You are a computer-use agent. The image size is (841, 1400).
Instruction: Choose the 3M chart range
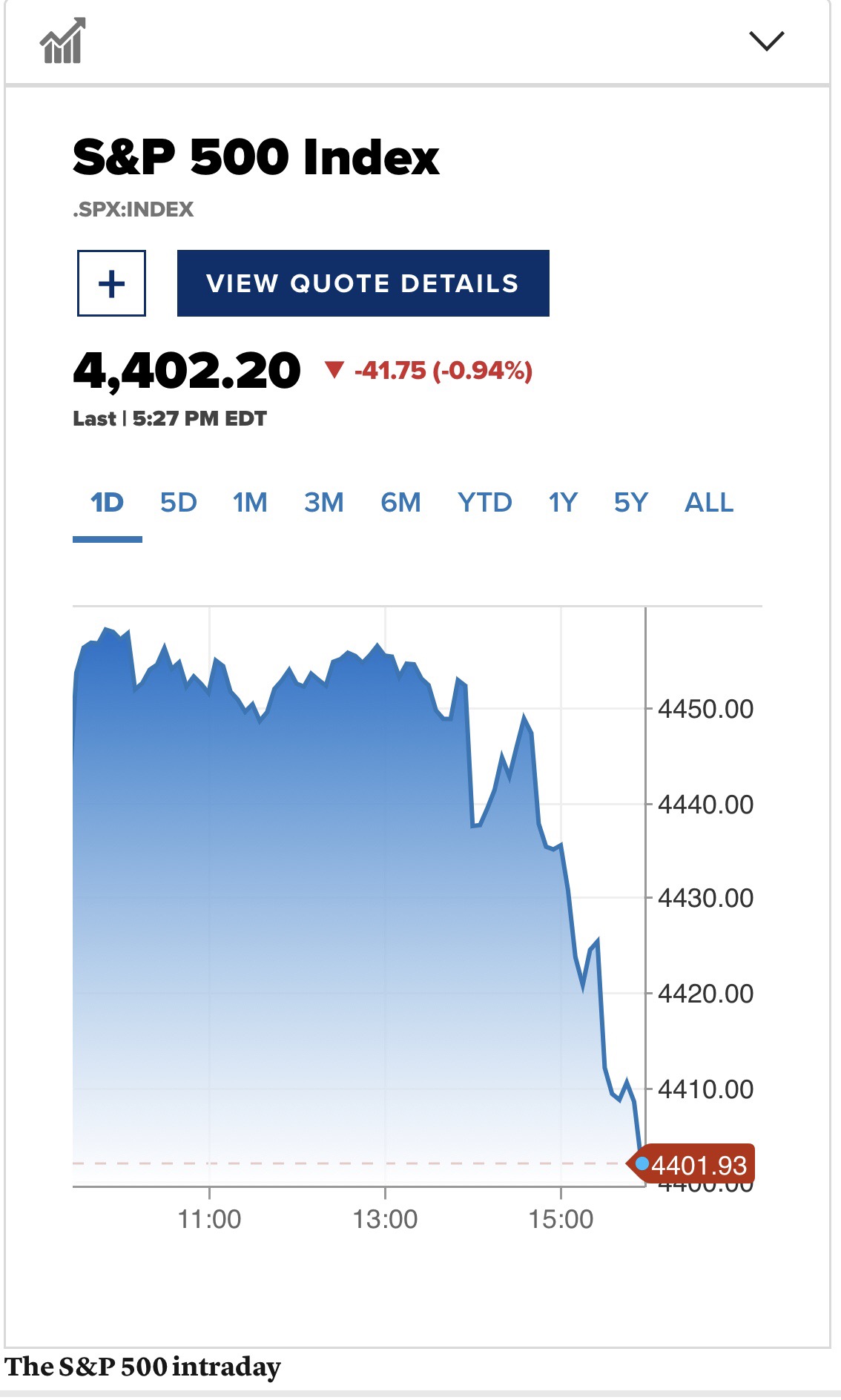(323, 503)
